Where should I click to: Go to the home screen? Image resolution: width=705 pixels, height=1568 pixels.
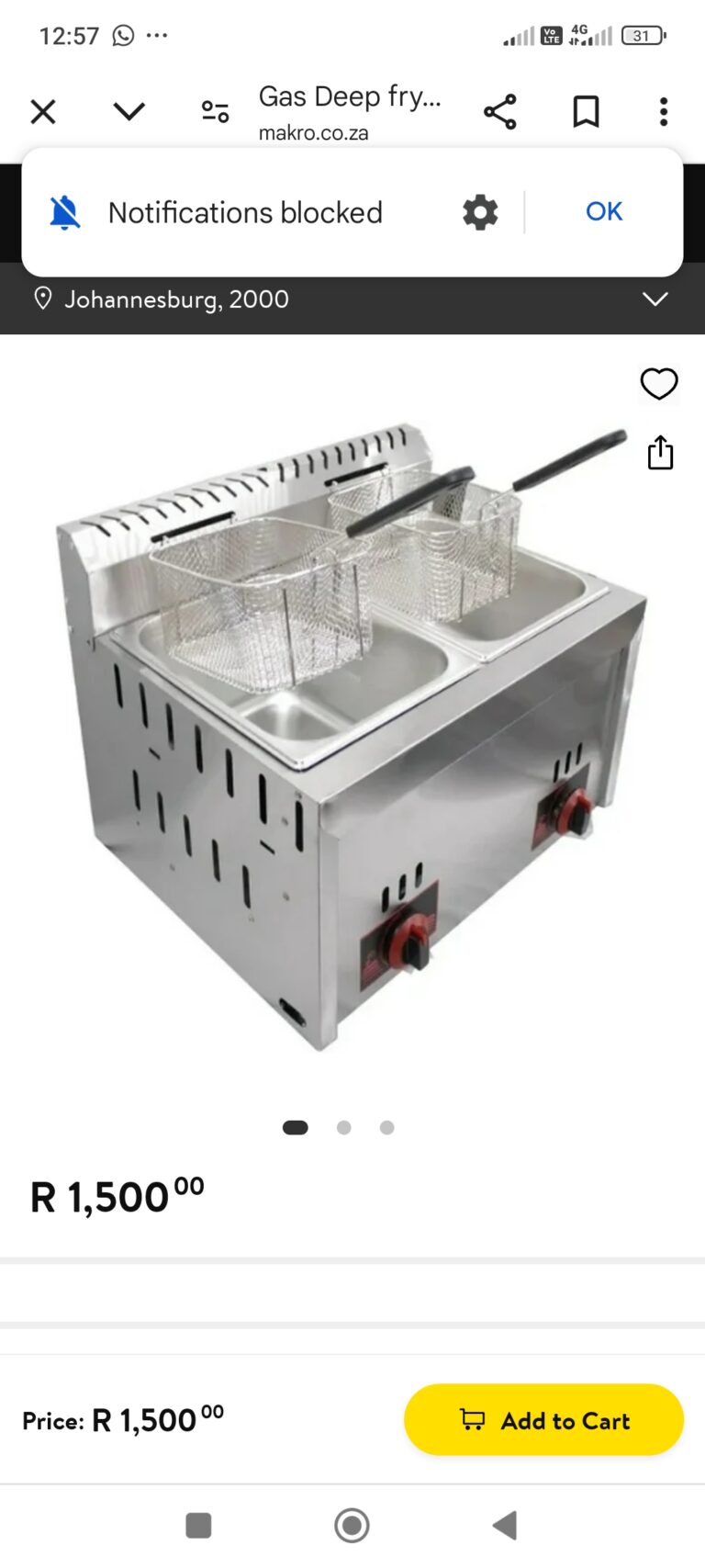click(x=352, y=1526)
